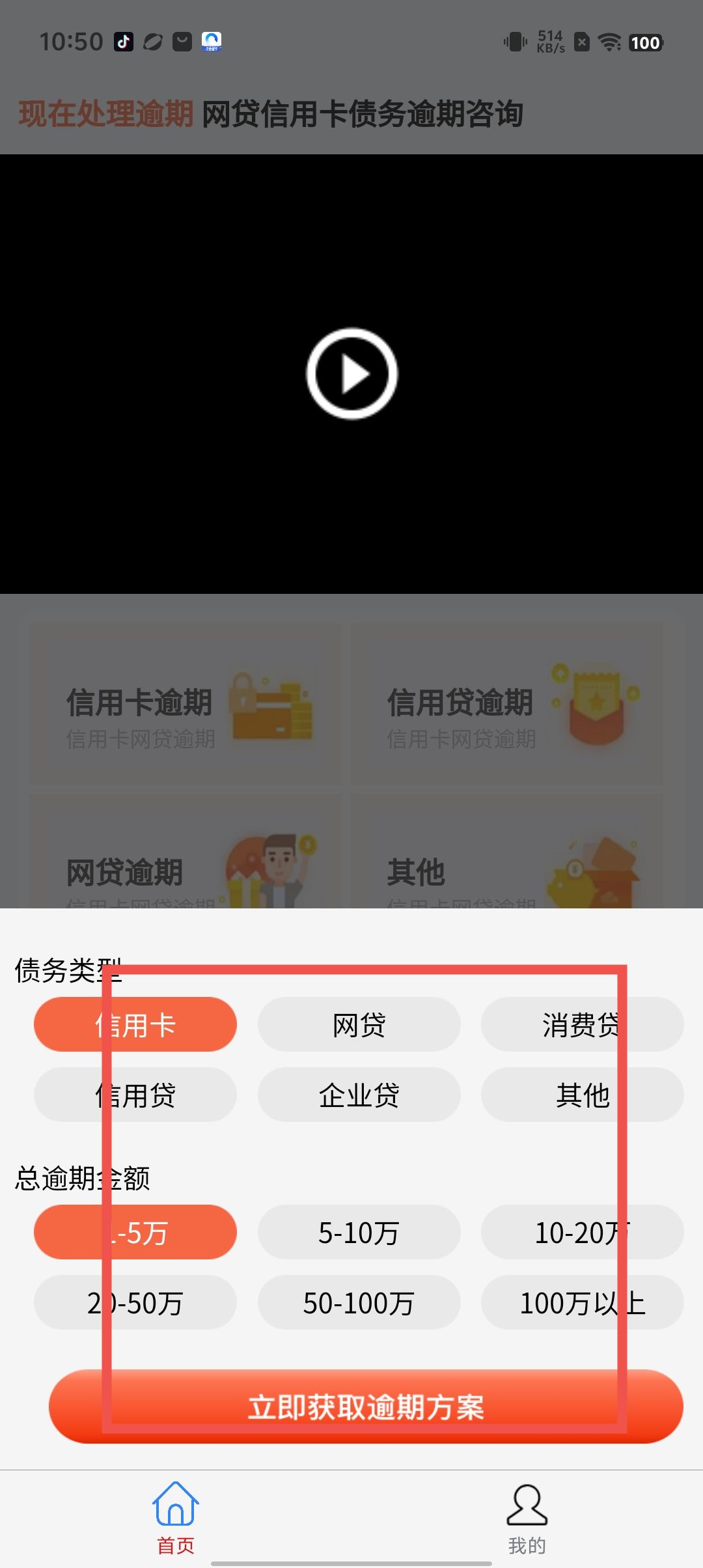703x1568 pixels.
Task: Select 信用卡 debt type
Action: (x=135, y=1024)
